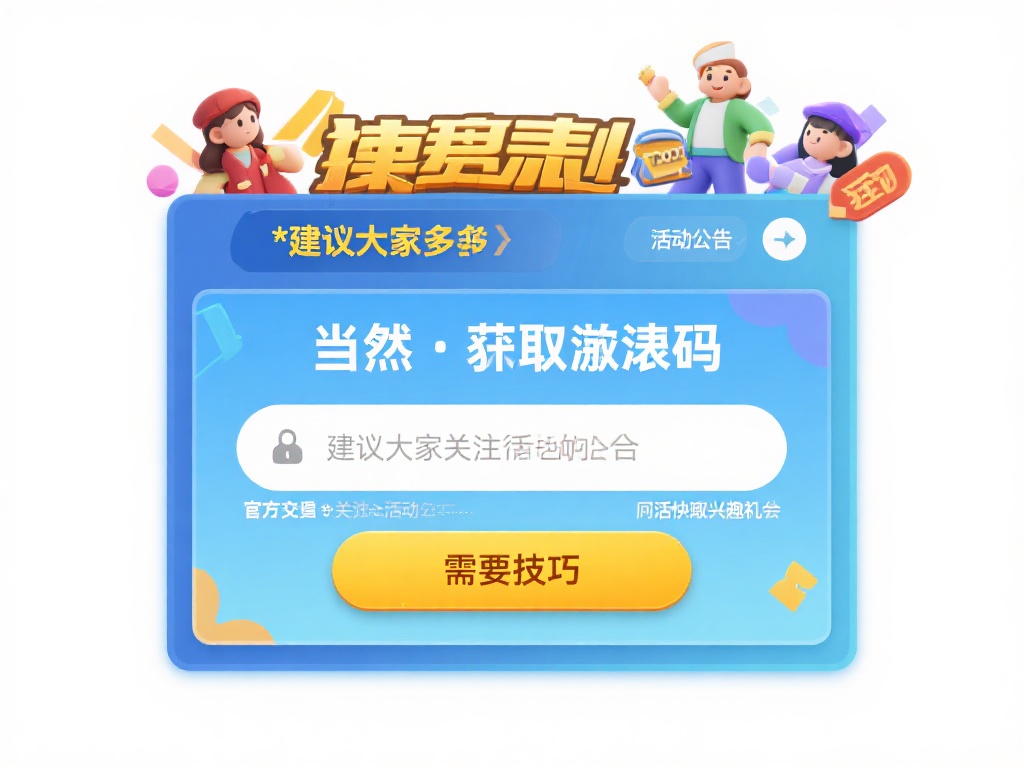The width and height of the screenshot is (1024, 768).
Task: Open 活动公告 announcement
Action: tap(690, 240)
